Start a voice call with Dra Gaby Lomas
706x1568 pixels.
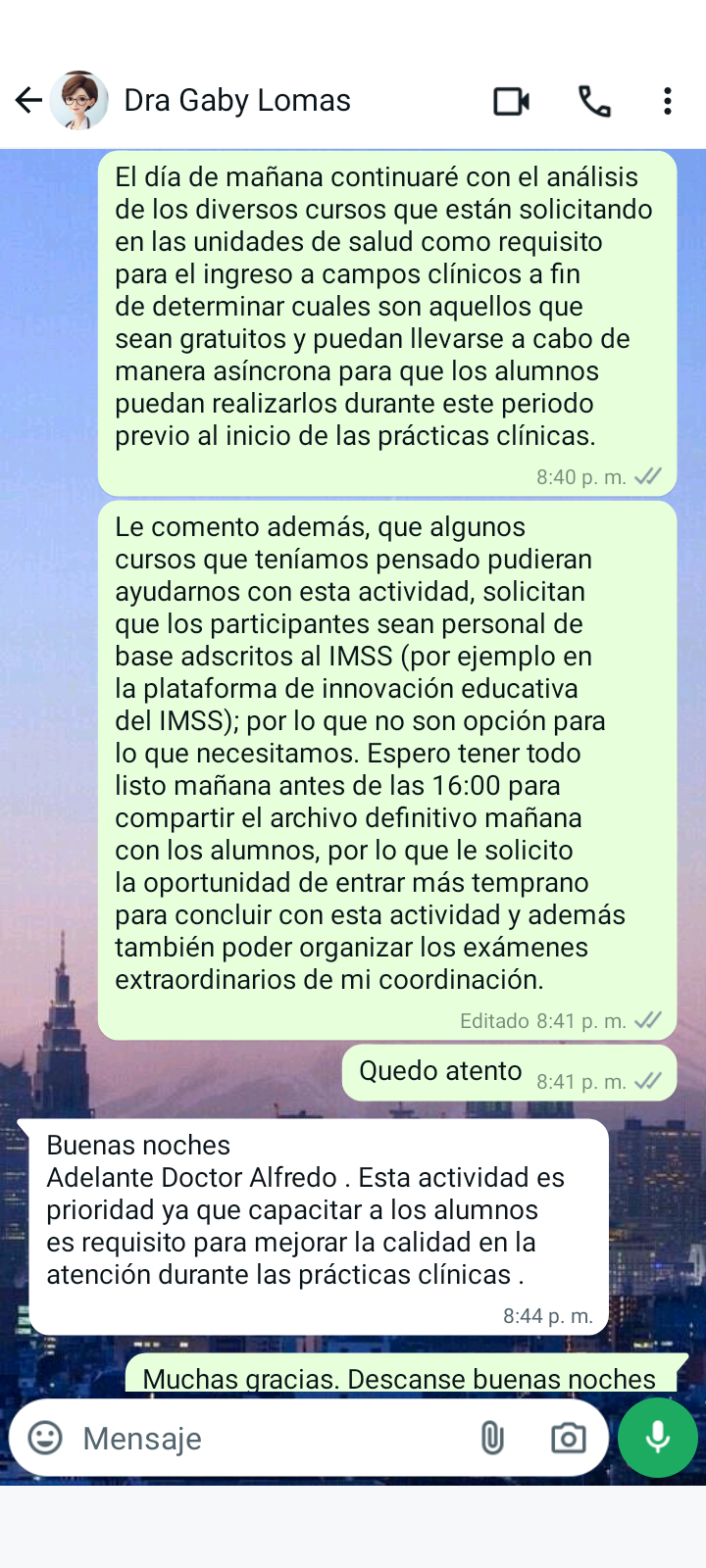click(594, 101)
